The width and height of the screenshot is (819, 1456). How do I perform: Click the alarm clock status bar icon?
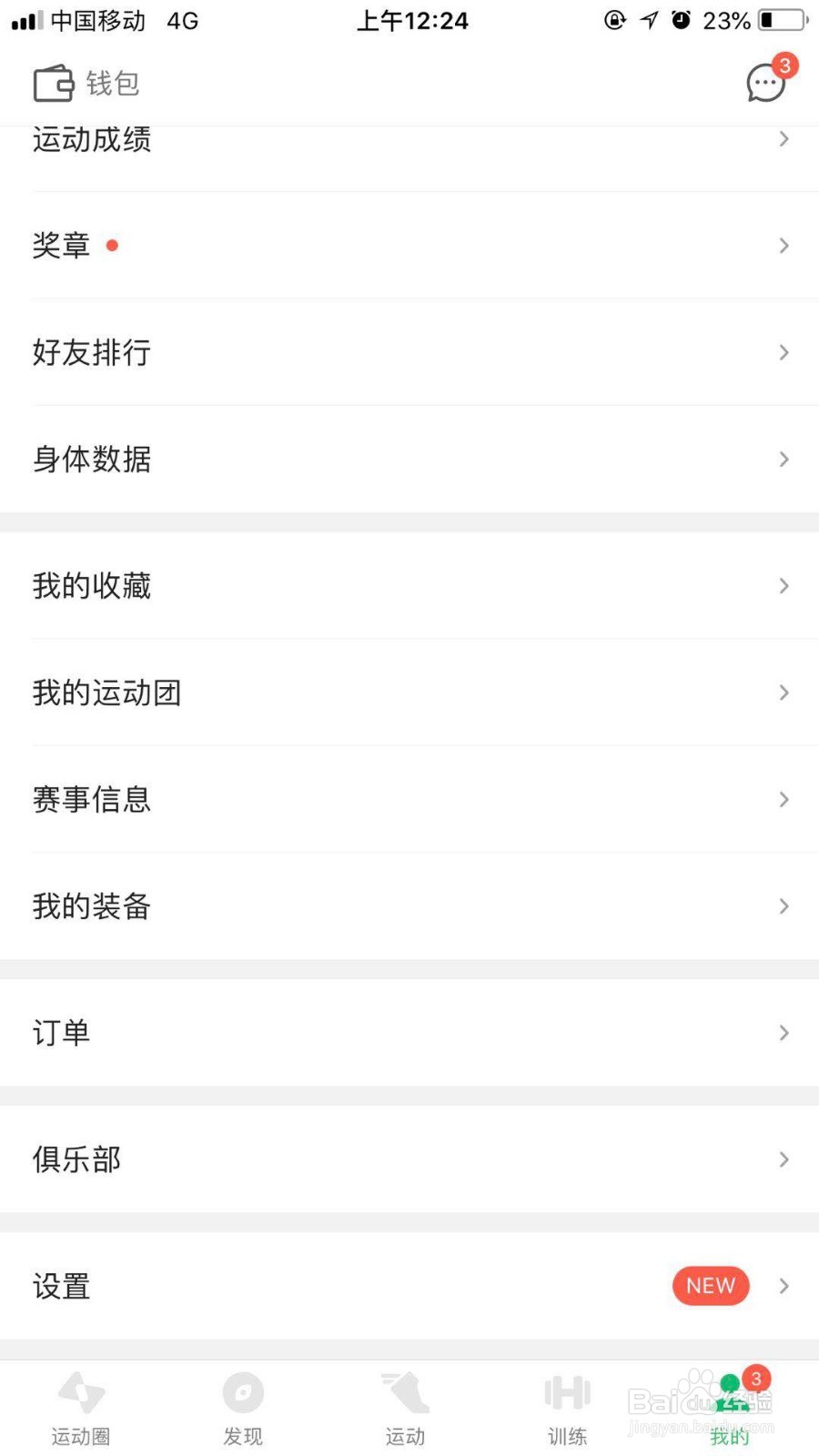(x=683, y=20)
